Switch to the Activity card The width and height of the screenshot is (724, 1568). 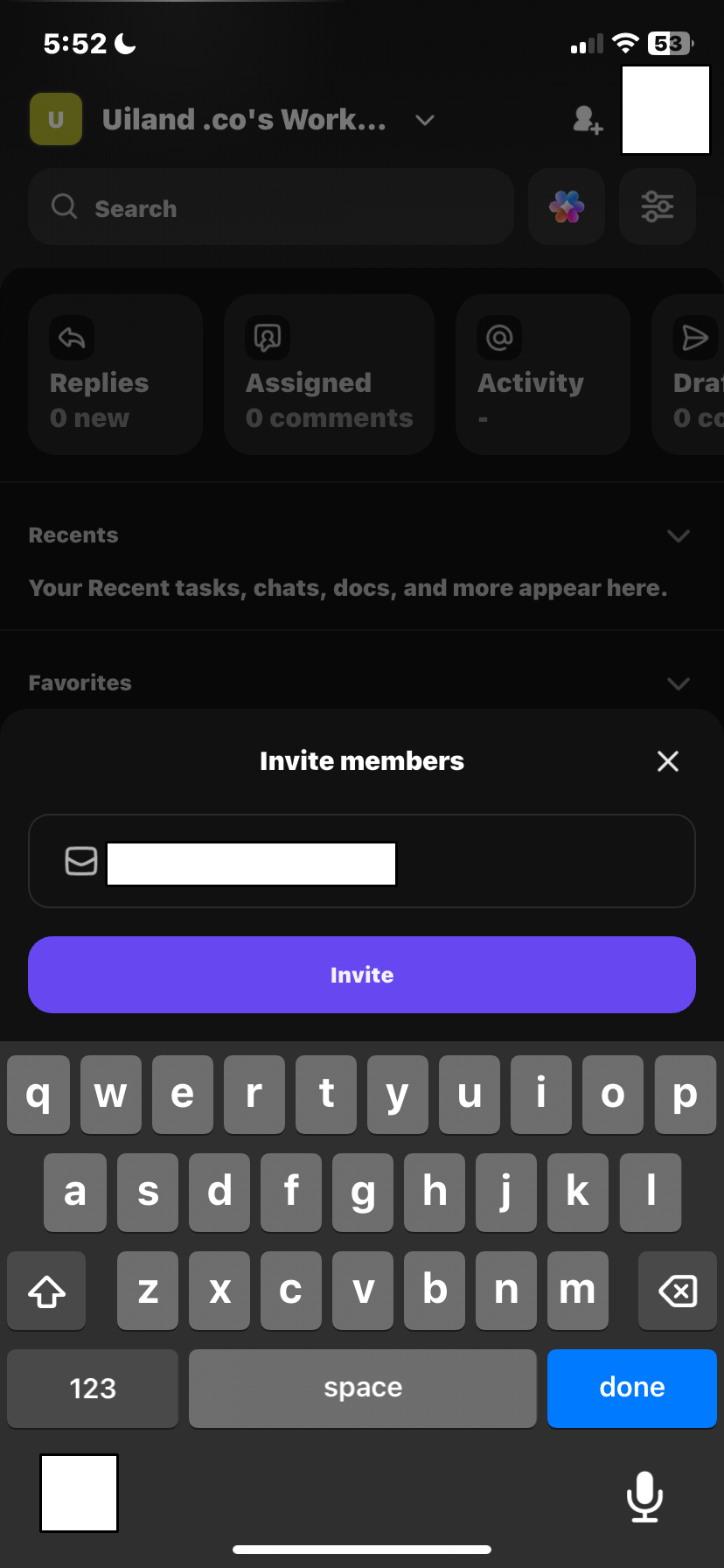pos(542,374)
